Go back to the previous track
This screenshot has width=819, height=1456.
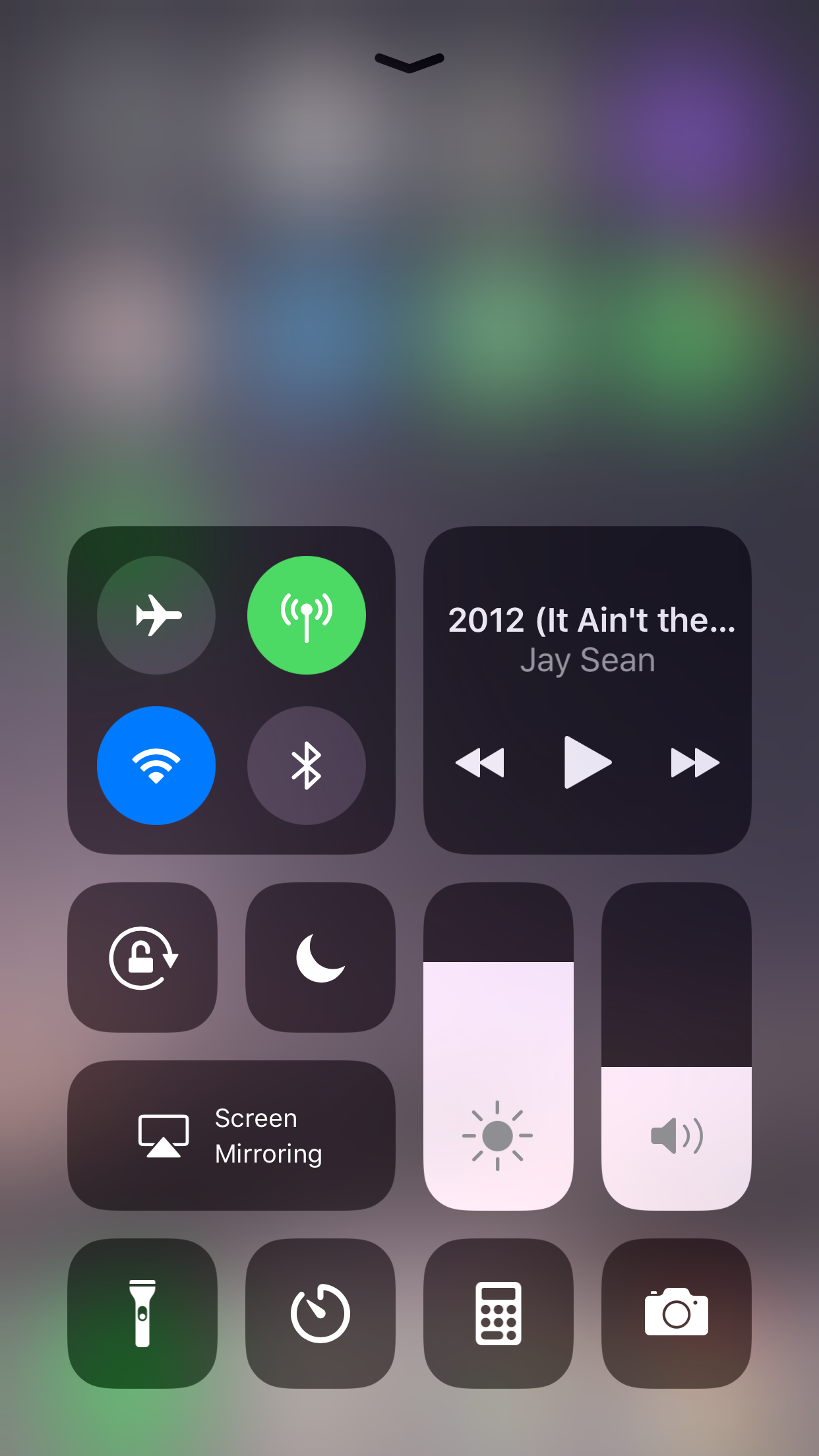pos(480,763)
